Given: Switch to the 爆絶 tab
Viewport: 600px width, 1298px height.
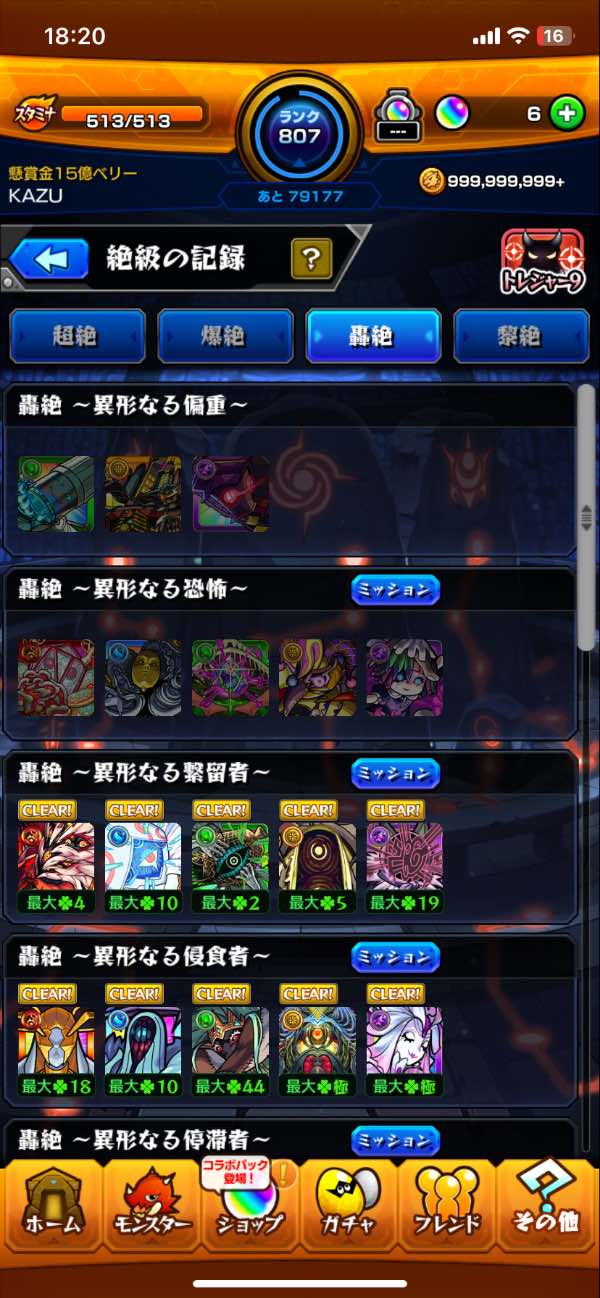Looking at the screenshot, I should pos(225,336).
